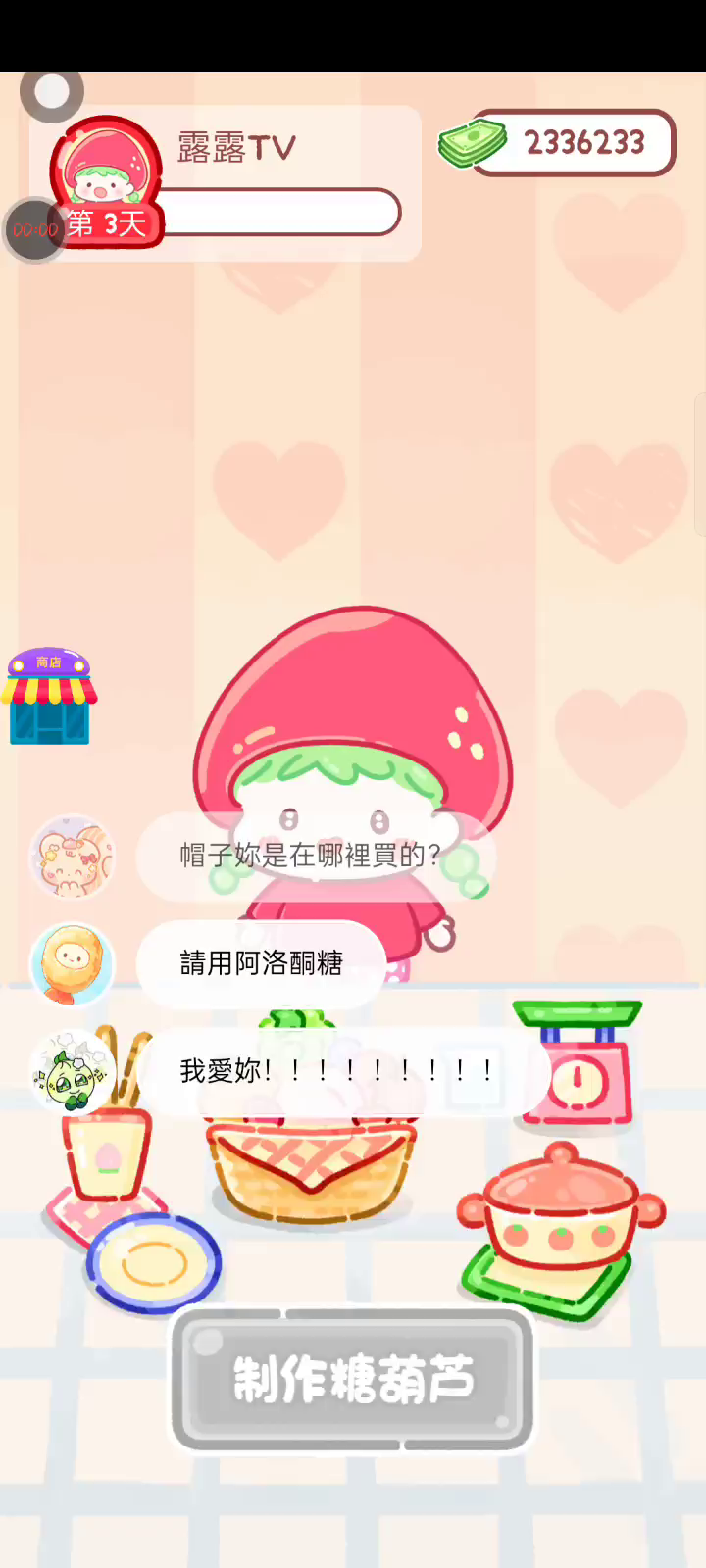Tap the 制作糖葫芦 button
Viewport: 706px width, 1568px height.
353,1379
